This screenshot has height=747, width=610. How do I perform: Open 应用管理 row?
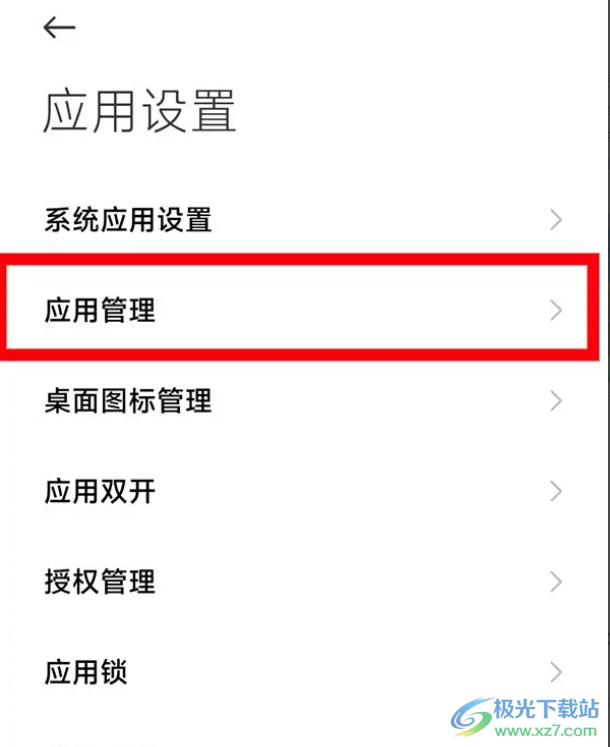(300, 310)
